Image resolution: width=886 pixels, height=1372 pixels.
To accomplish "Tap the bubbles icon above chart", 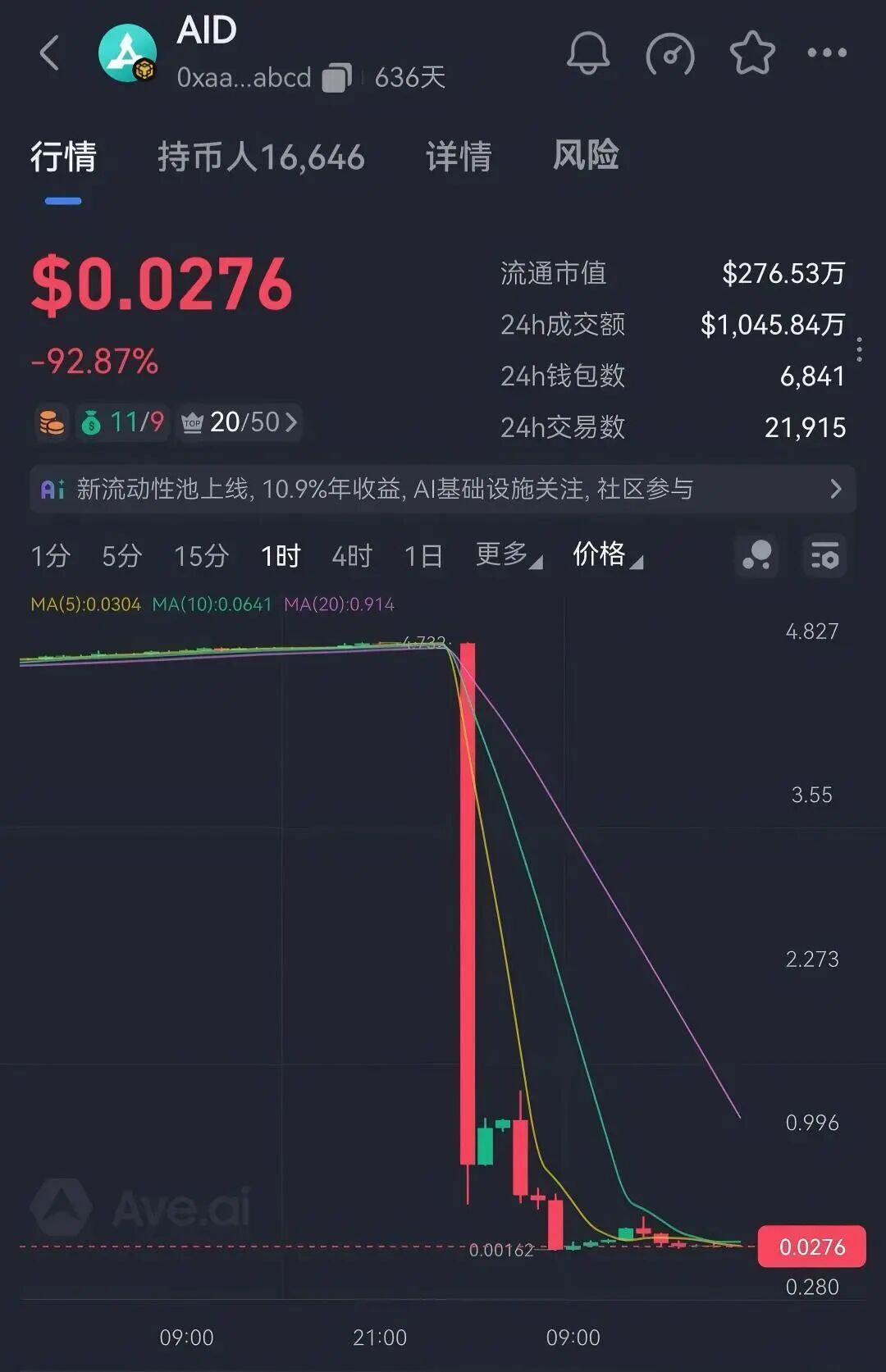I will pyautogui.click(x=756, y=555).
